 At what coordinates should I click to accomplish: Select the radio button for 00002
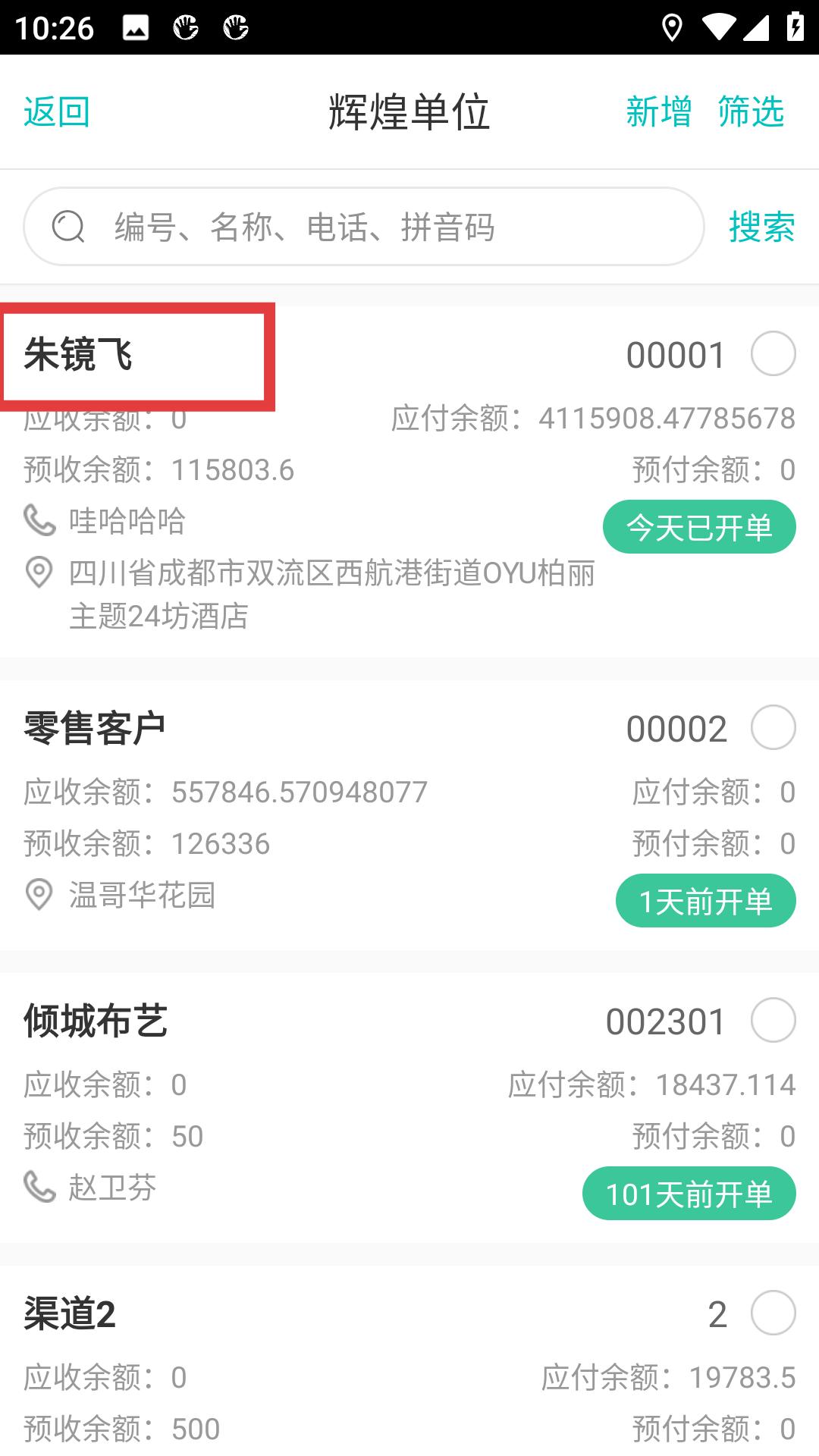coord(773,728)
